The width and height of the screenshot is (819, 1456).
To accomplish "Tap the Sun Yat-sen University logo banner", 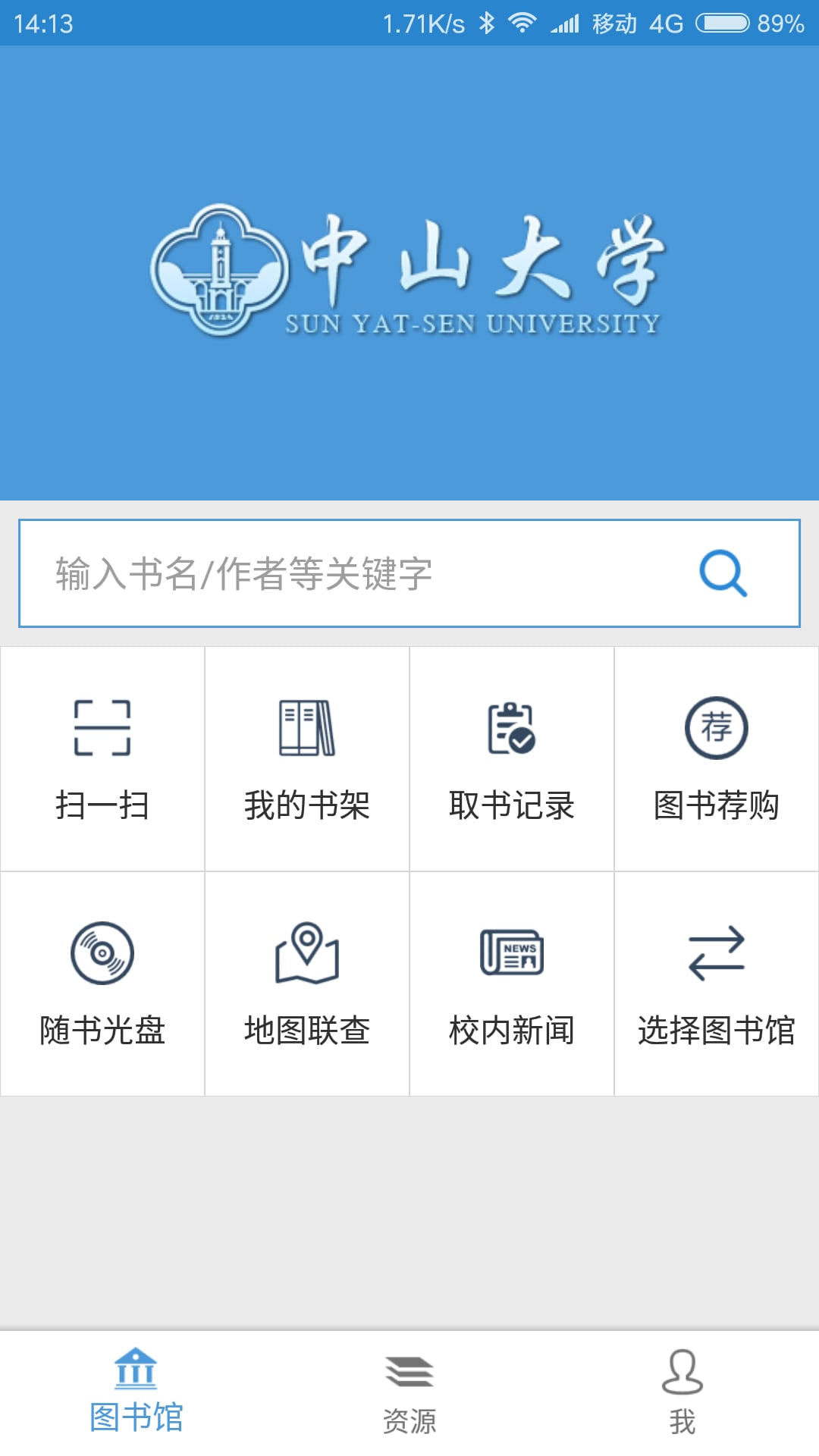I will (409, 273).
